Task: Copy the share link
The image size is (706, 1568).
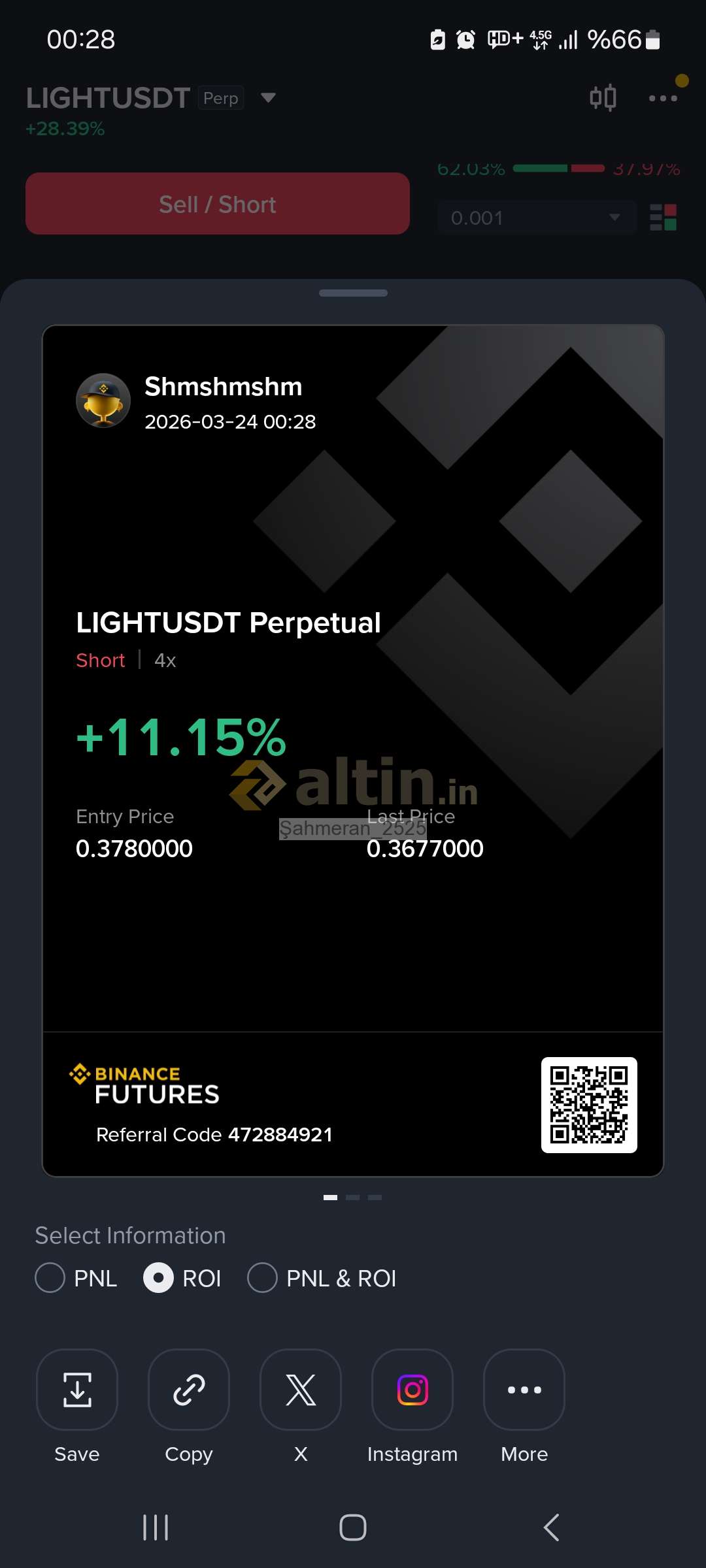Action: pyautogui.click(x=189, y=1390)
